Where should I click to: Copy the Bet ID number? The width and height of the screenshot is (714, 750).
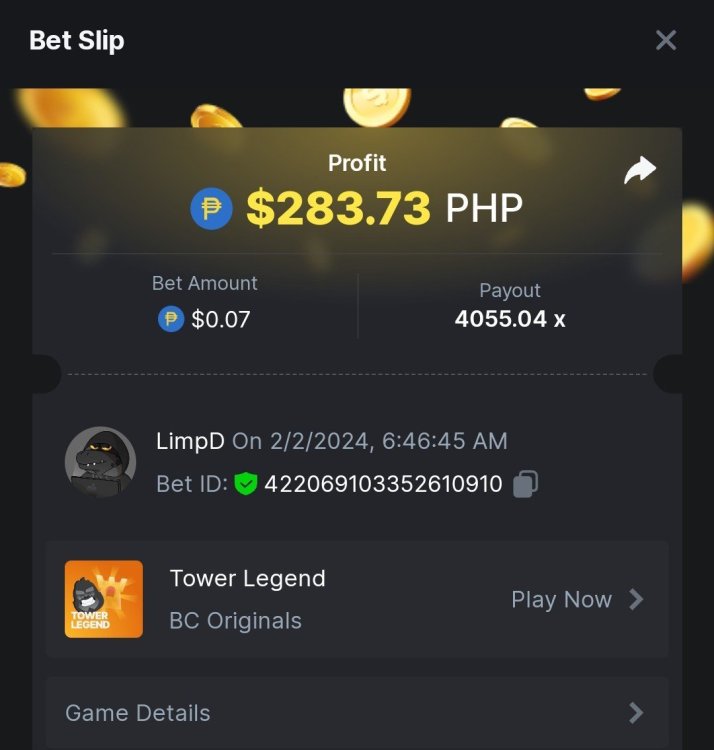(525, 485)
